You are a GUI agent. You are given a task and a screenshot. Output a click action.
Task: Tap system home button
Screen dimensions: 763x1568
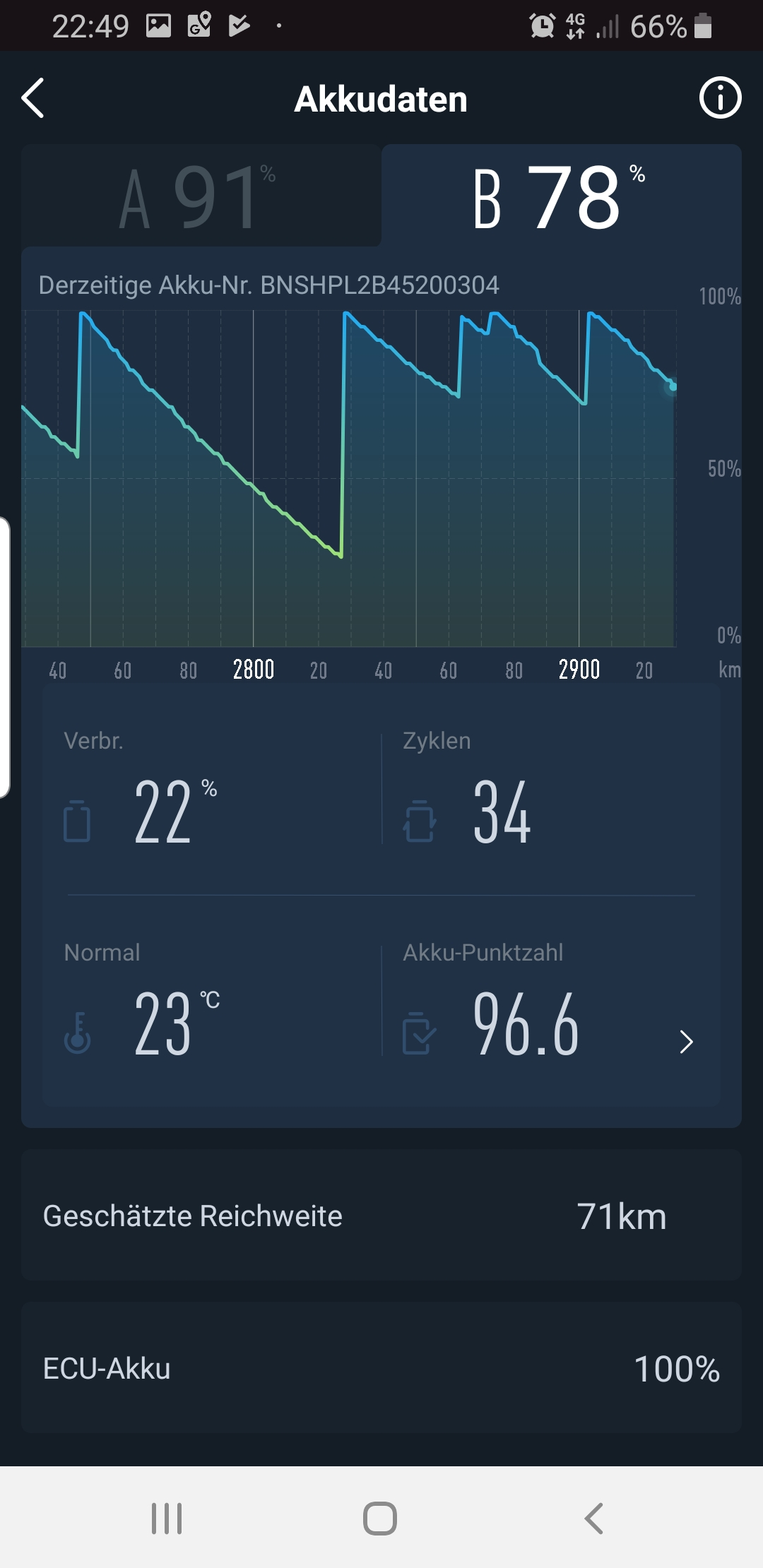(380, 1518)
